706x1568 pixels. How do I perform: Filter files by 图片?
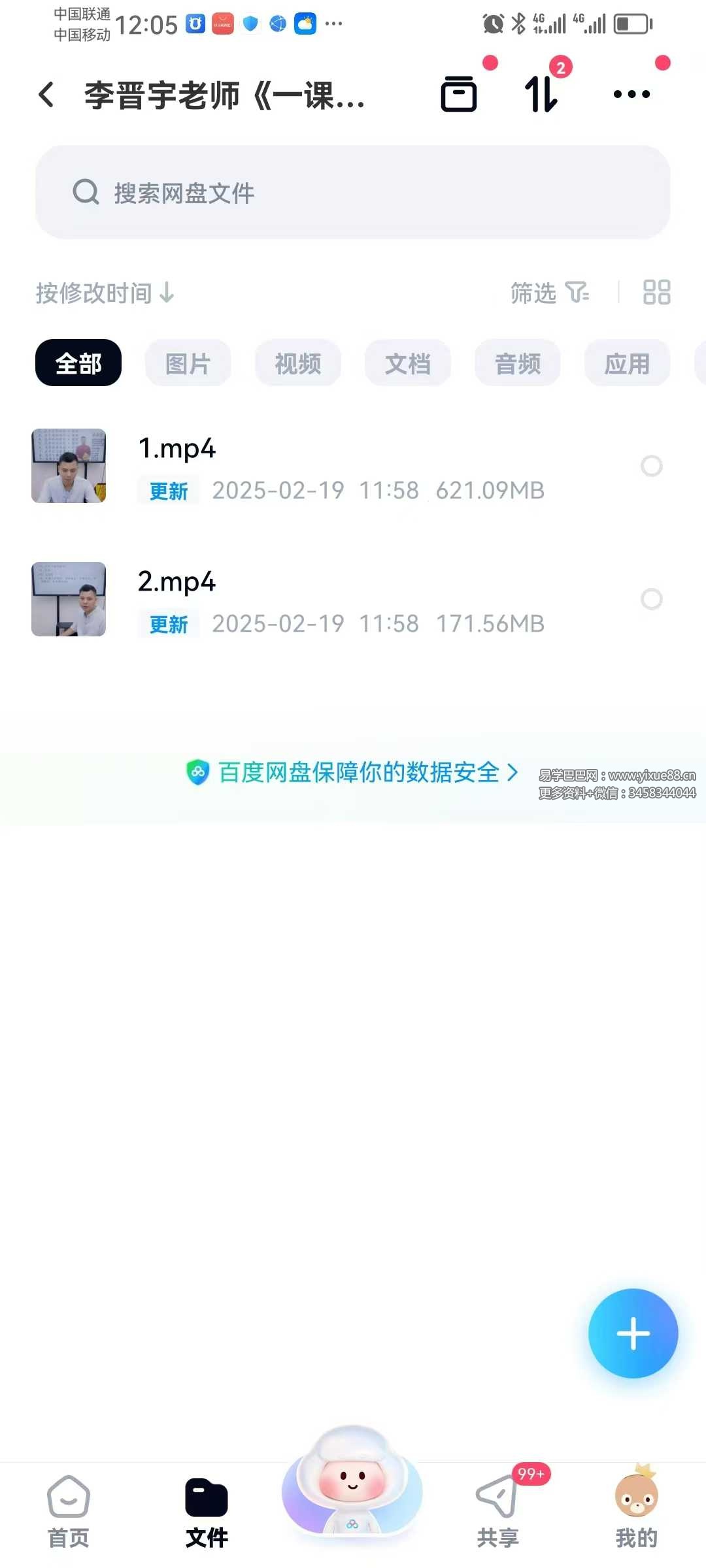(188, 363)
